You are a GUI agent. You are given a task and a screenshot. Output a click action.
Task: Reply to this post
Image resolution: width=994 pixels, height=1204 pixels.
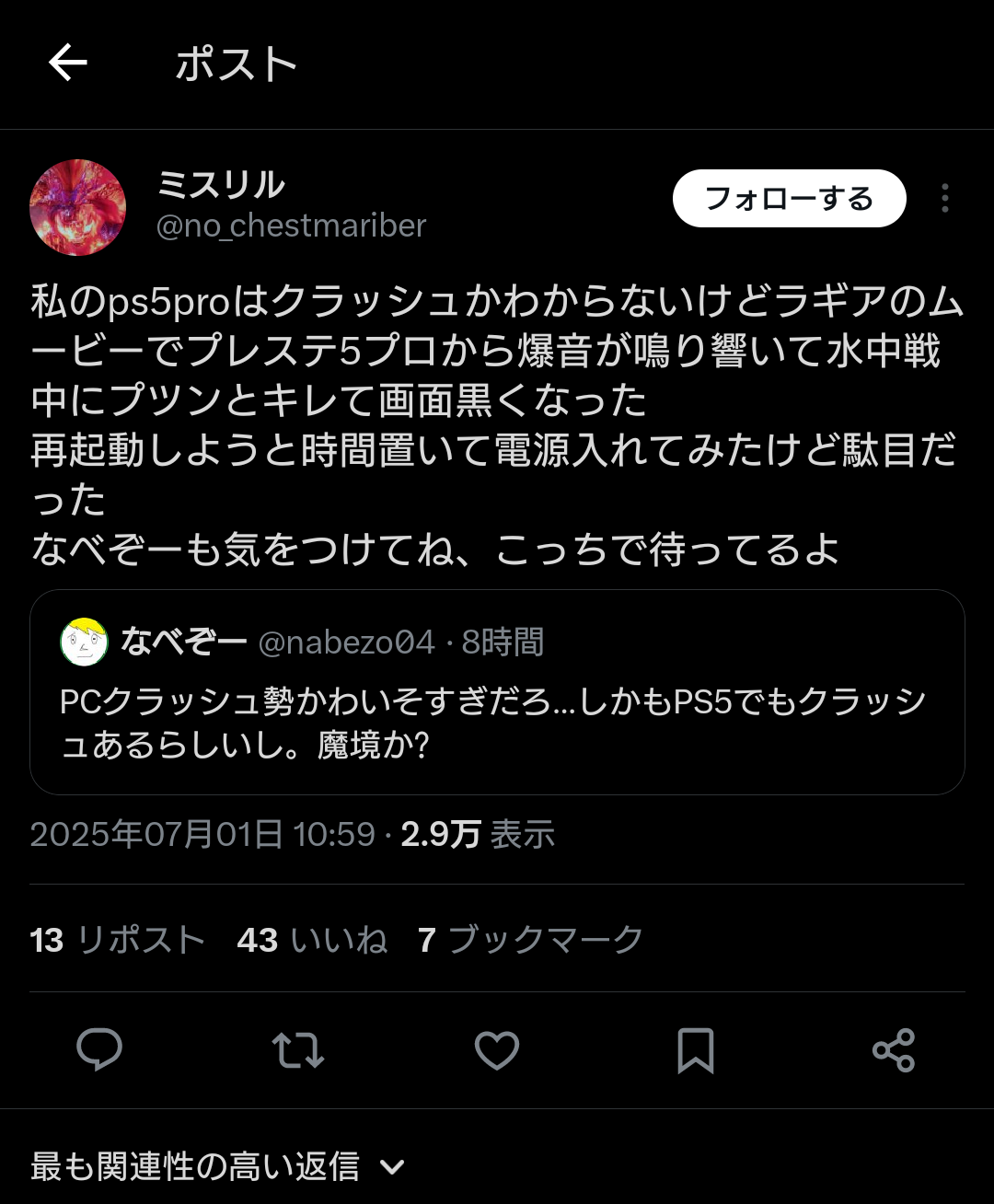click(99, 1049)
